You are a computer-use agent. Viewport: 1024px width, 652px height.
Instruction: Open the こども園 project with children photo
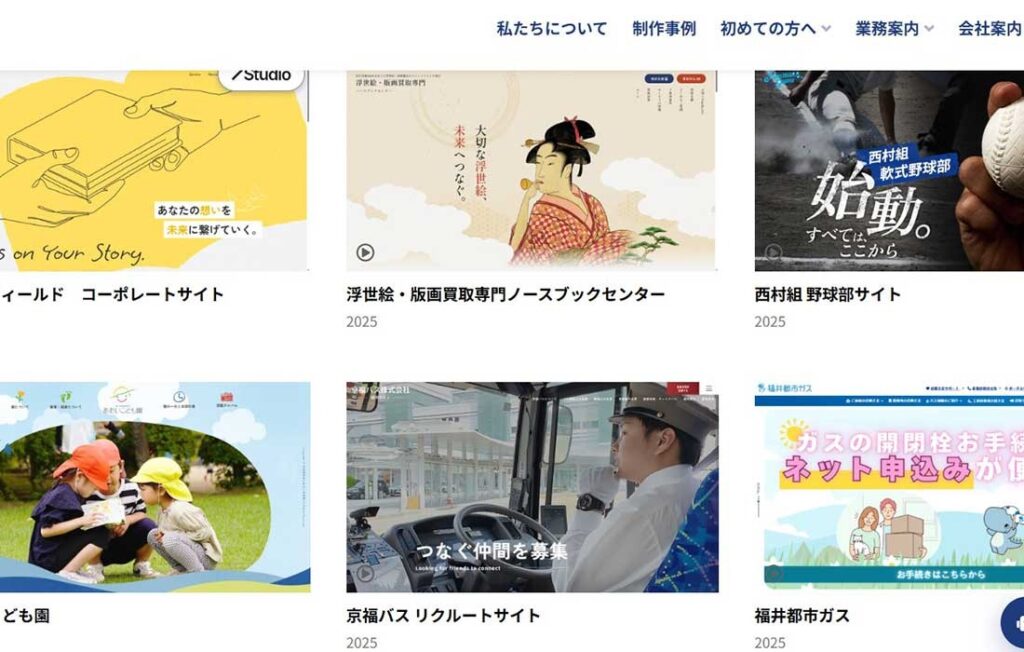150,487
